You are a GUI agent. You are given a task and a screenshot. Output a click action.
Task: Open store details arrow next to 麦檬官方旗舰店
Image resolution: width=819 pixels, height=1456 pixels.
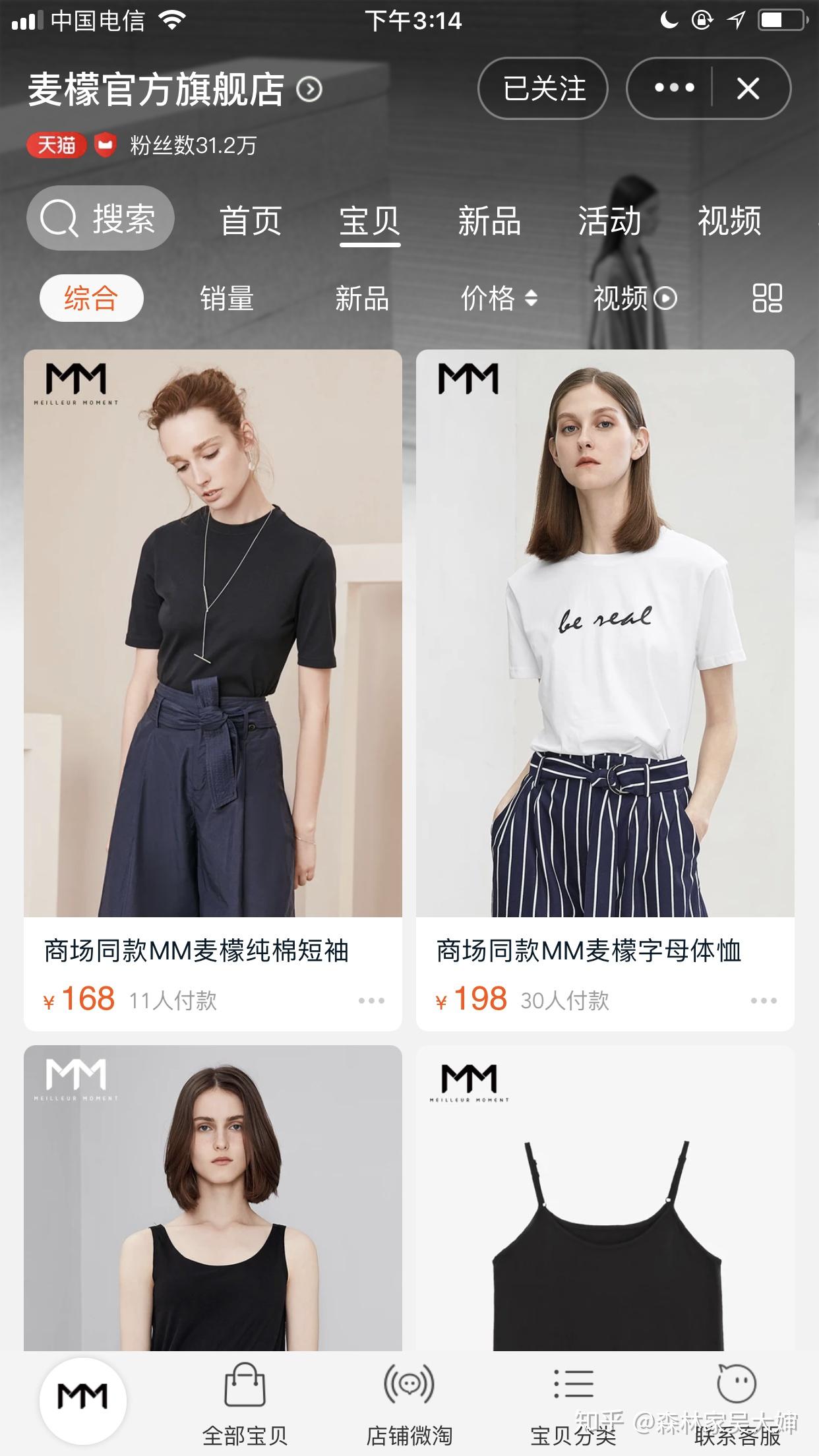[309, 89]
